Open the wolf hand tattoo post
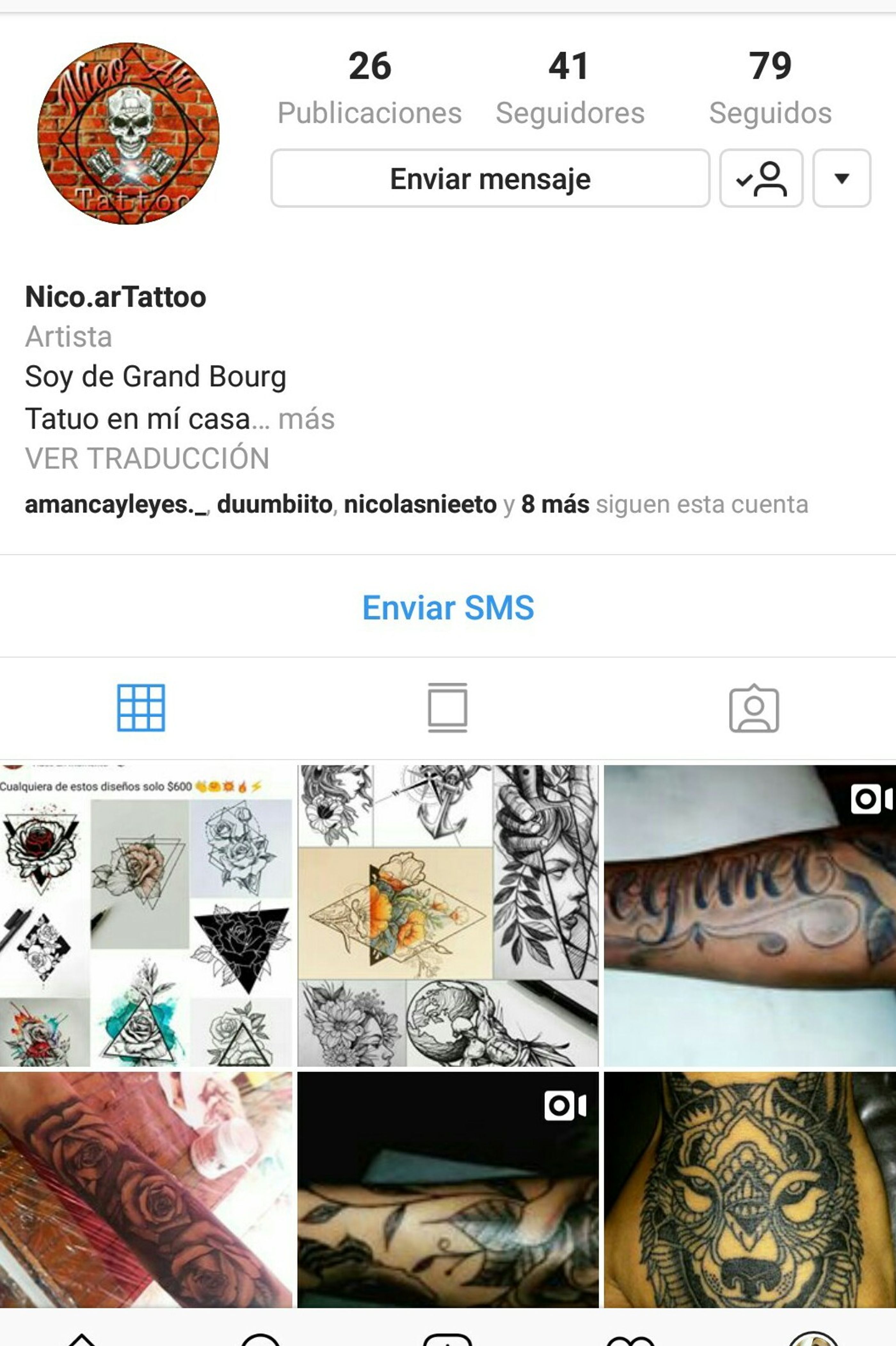 point(750,1190)
